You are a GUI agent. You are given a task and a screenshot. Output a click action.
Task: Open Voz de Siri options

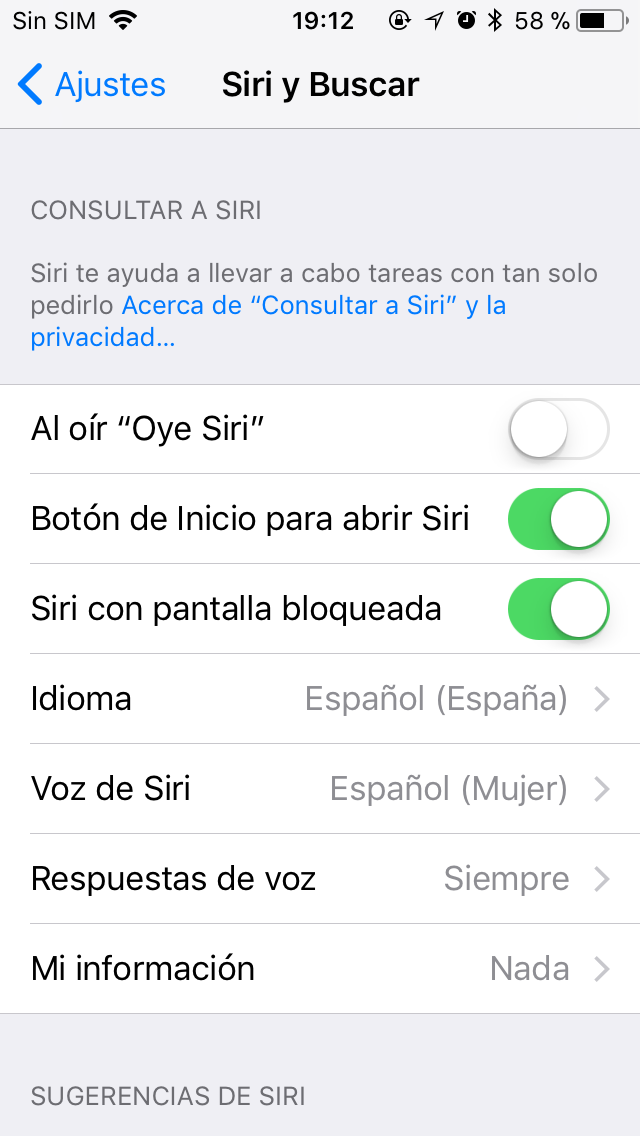320,788
